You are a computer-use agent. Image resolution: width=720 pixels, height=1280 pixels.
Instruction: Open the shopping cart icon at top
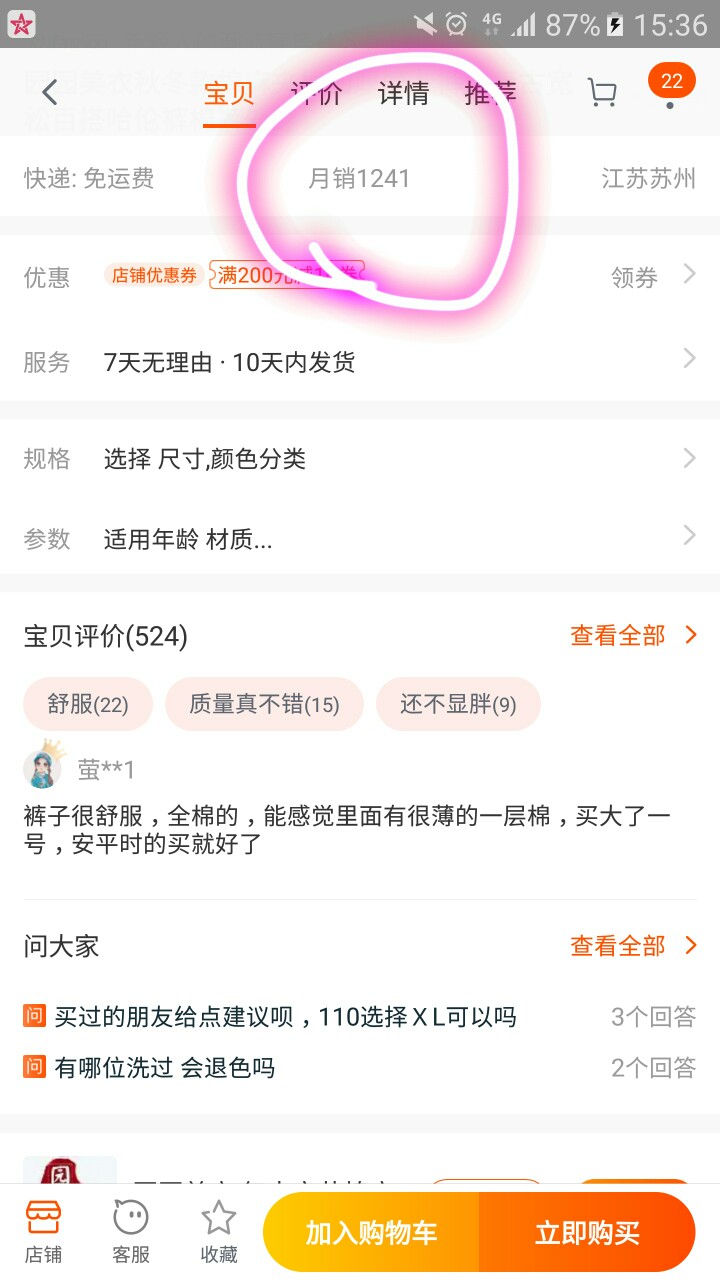(601, 93)
